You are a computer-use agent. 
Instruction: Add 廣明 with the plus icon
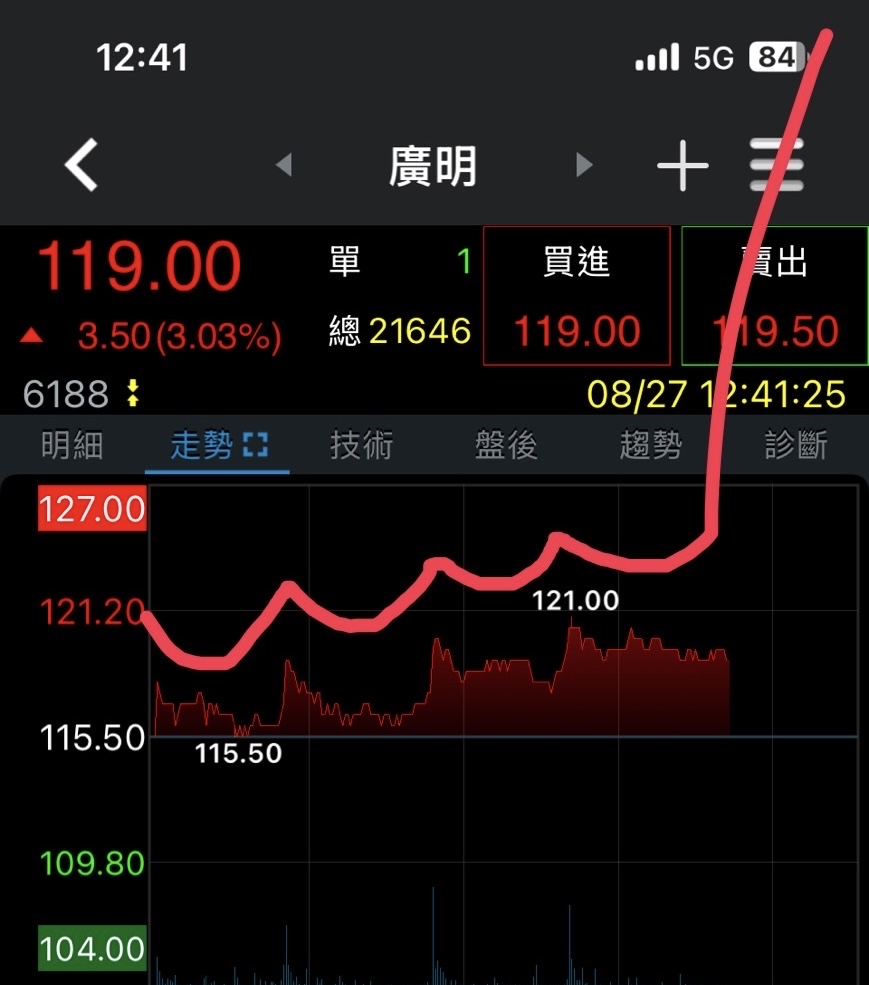[682, 165]
